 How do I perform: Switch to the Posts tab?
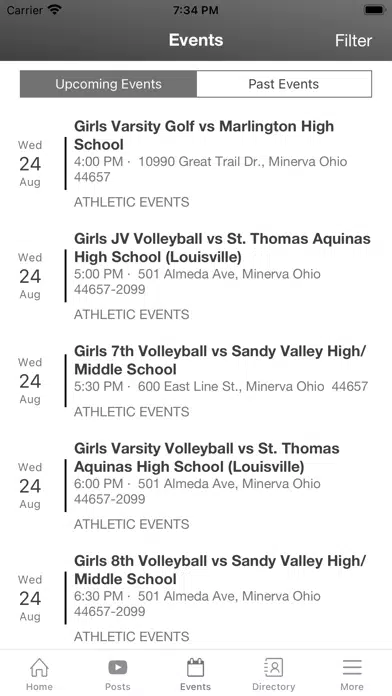[x=118, y=674]
